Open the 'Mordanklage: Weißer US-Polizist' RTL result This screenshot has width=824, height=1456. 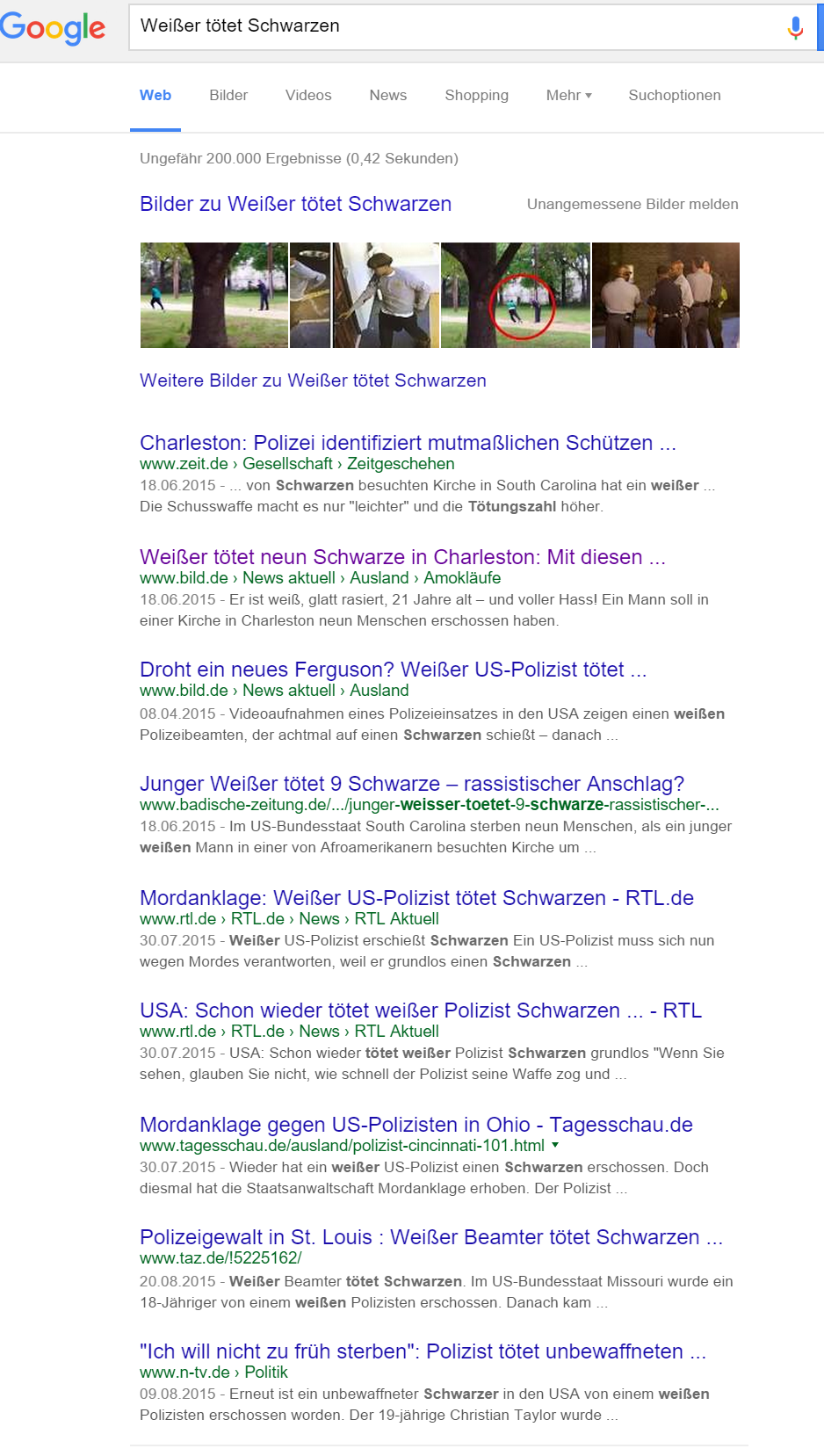(x=416, y=898)
